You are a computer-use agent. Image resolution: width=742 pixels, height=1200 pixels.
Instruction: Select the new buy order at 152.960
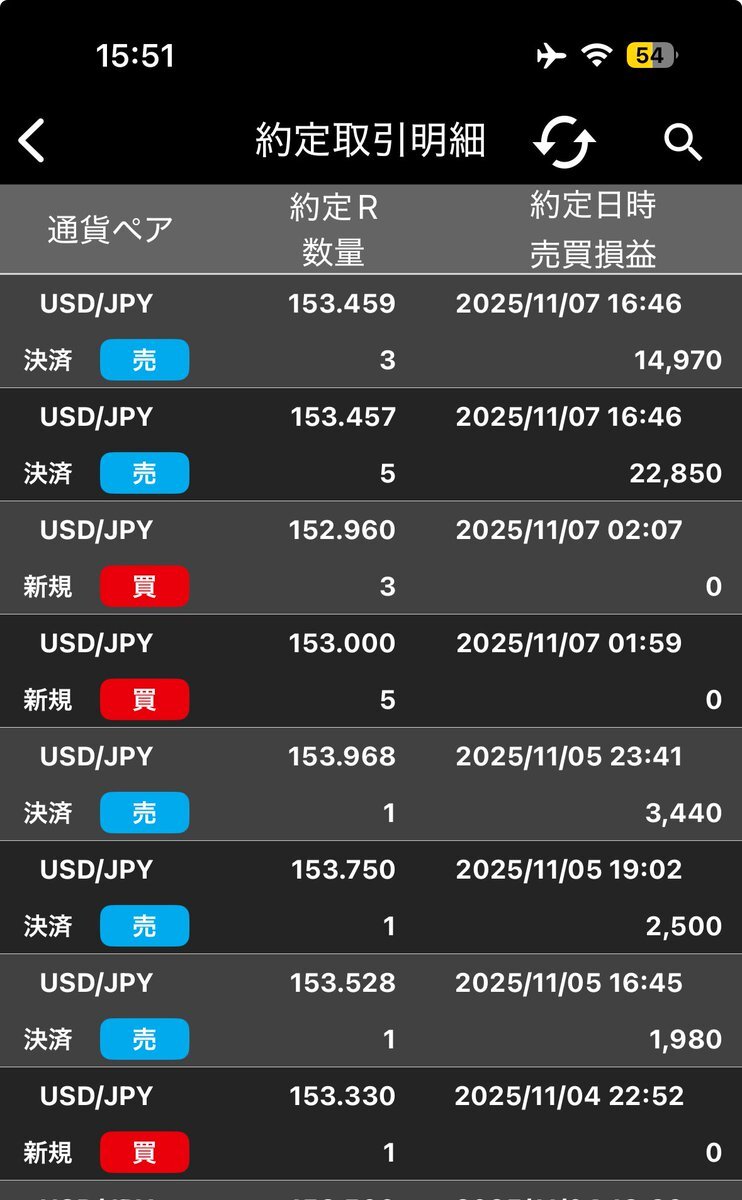pyautogui.click(x=371, y=557)
